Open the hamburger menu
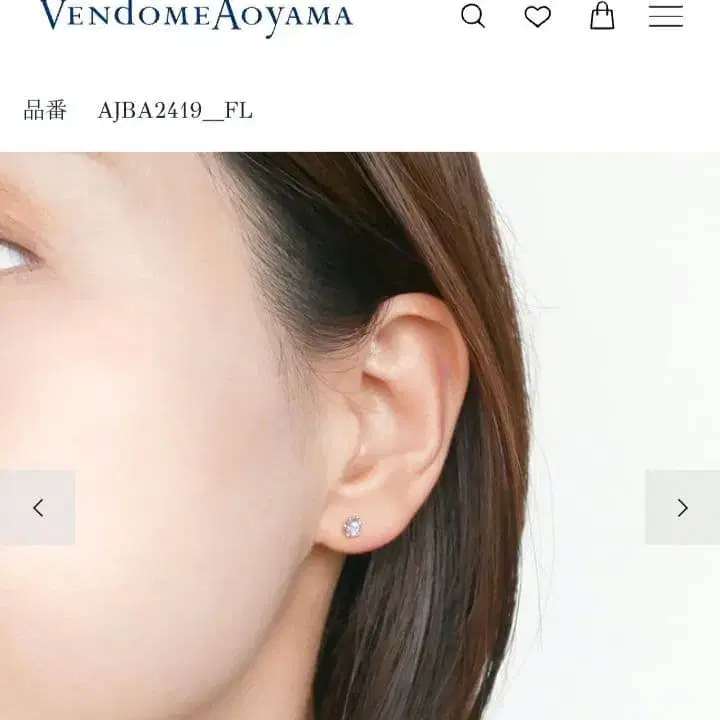This screenshot has height=720, width=720. pos(666,16)
